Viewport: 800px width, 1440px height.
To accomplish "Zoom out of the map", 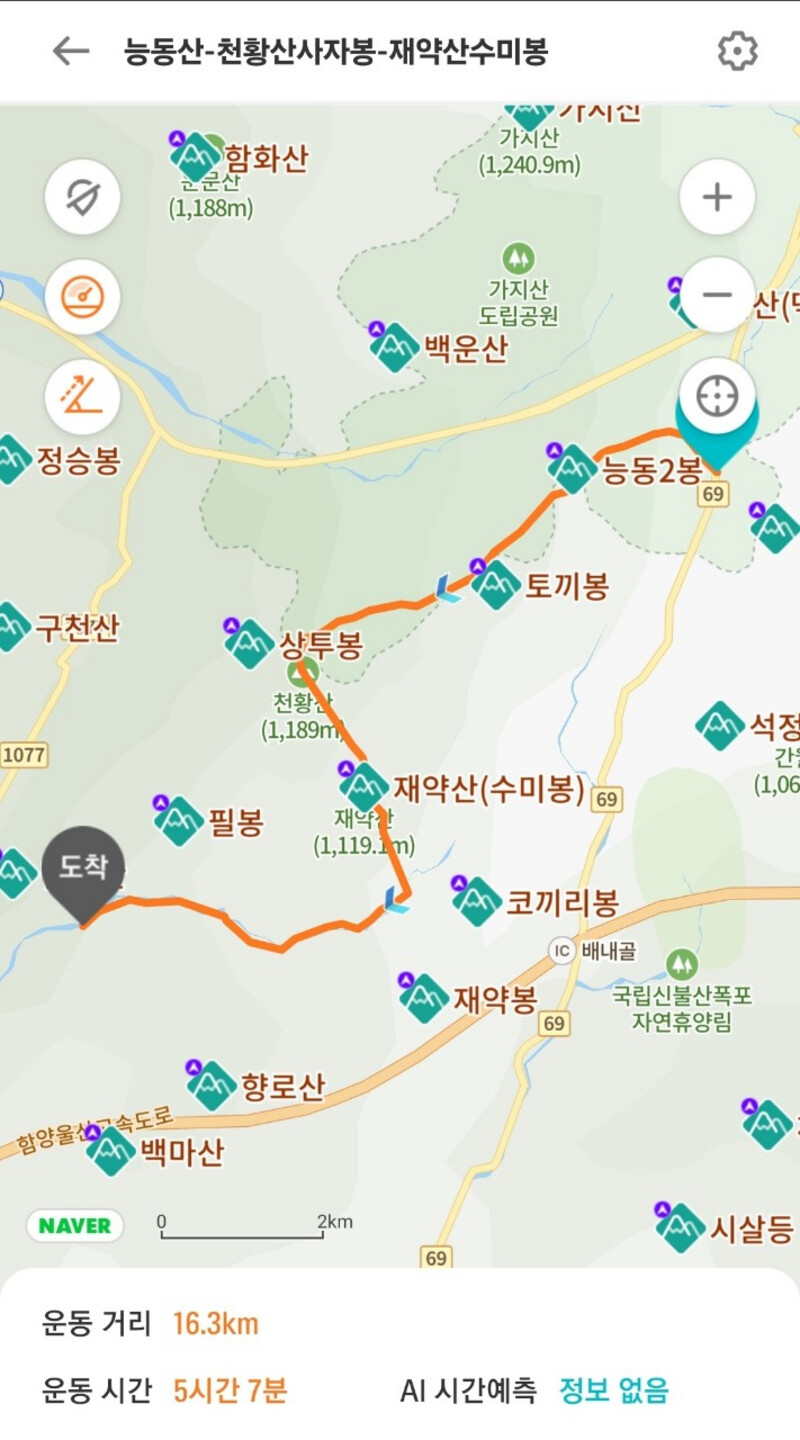I will point(717,295).
